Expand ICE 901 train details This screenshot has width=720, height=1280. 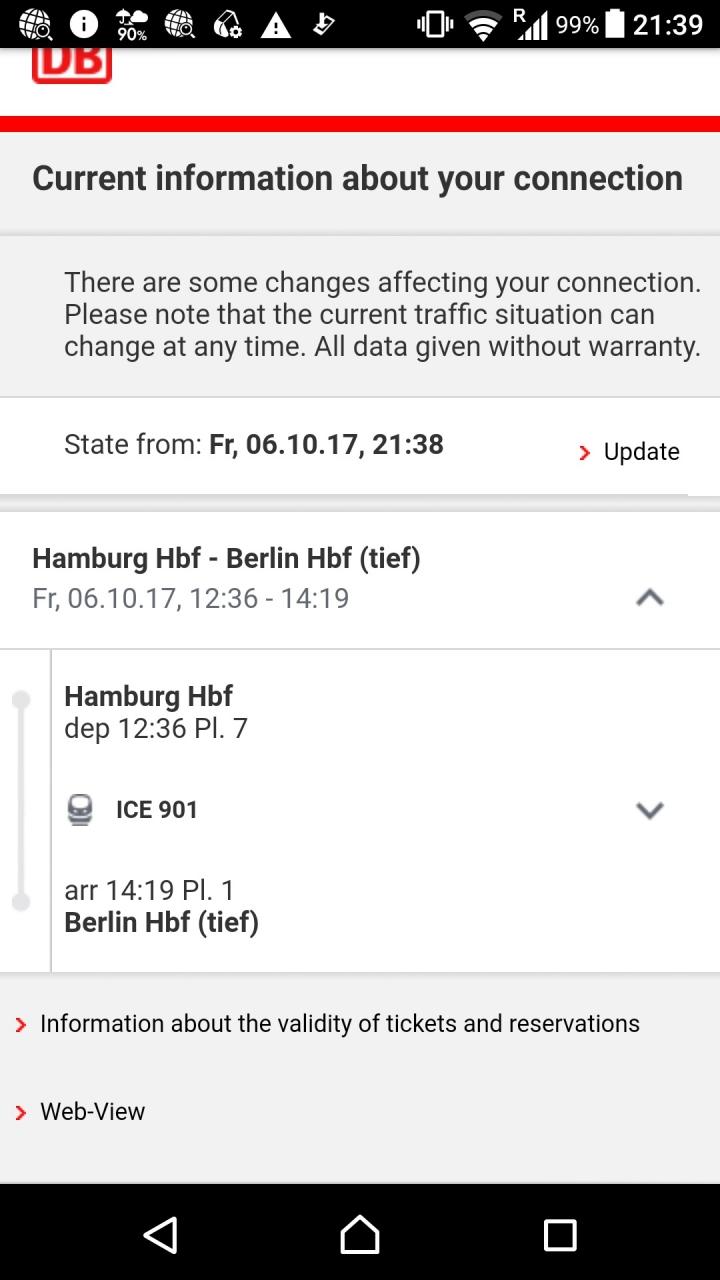(650, 810)
